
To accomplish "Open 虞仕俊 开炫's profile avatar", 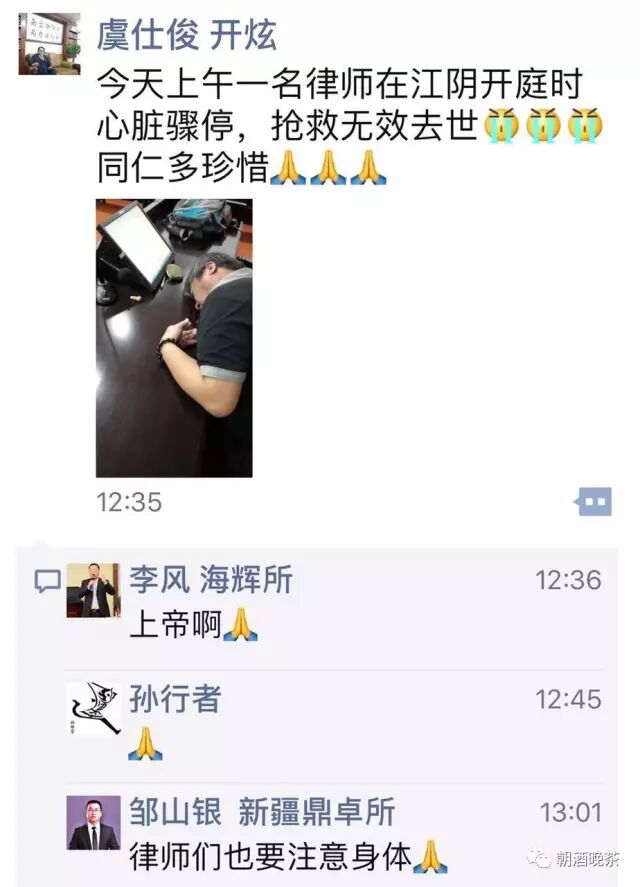I will point(49,44).
